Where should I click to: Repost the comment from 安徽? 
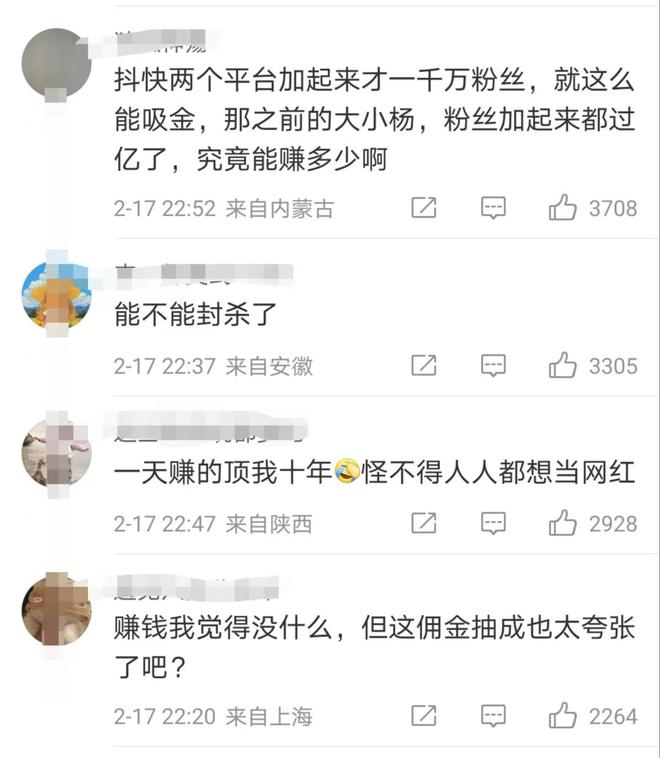(424, 366)
